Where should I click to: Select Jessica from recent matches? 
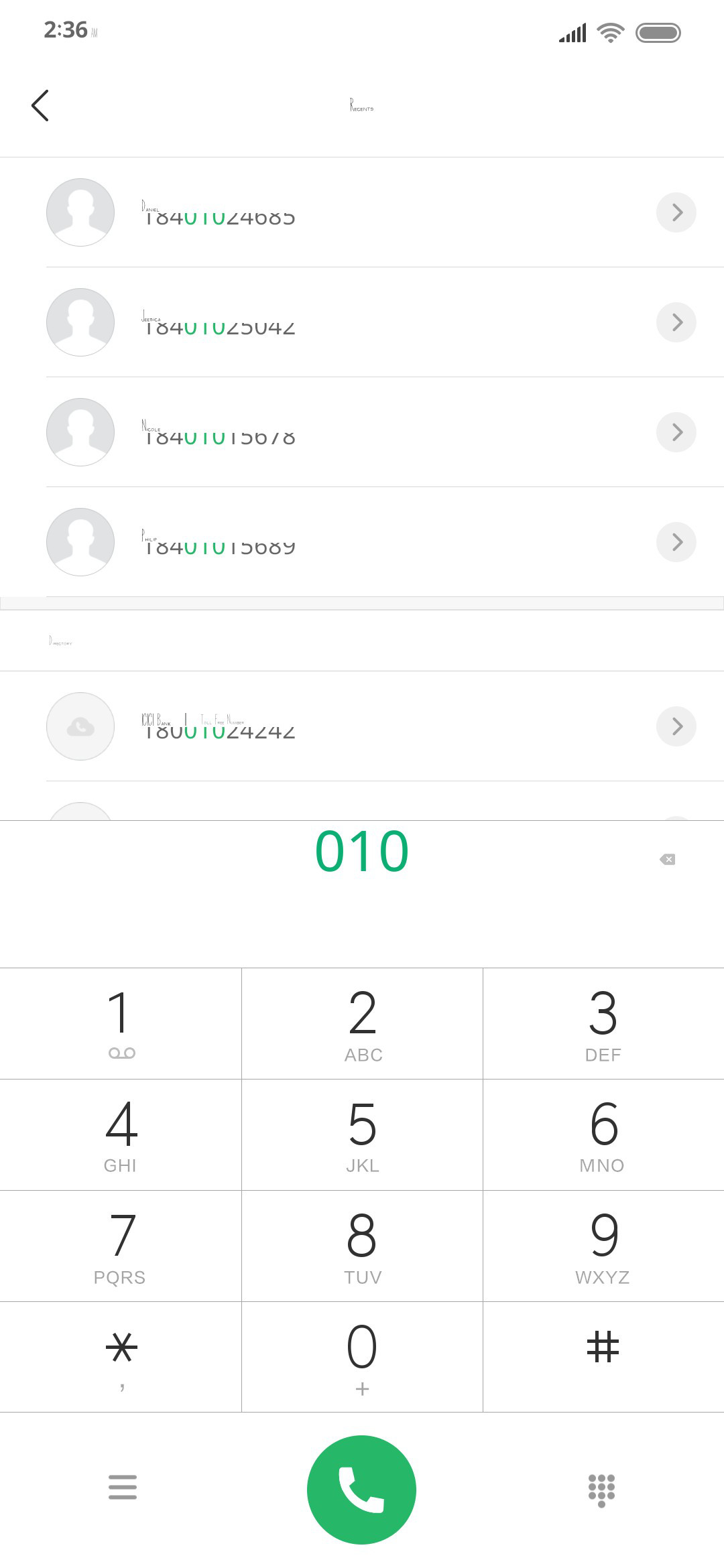362,322
